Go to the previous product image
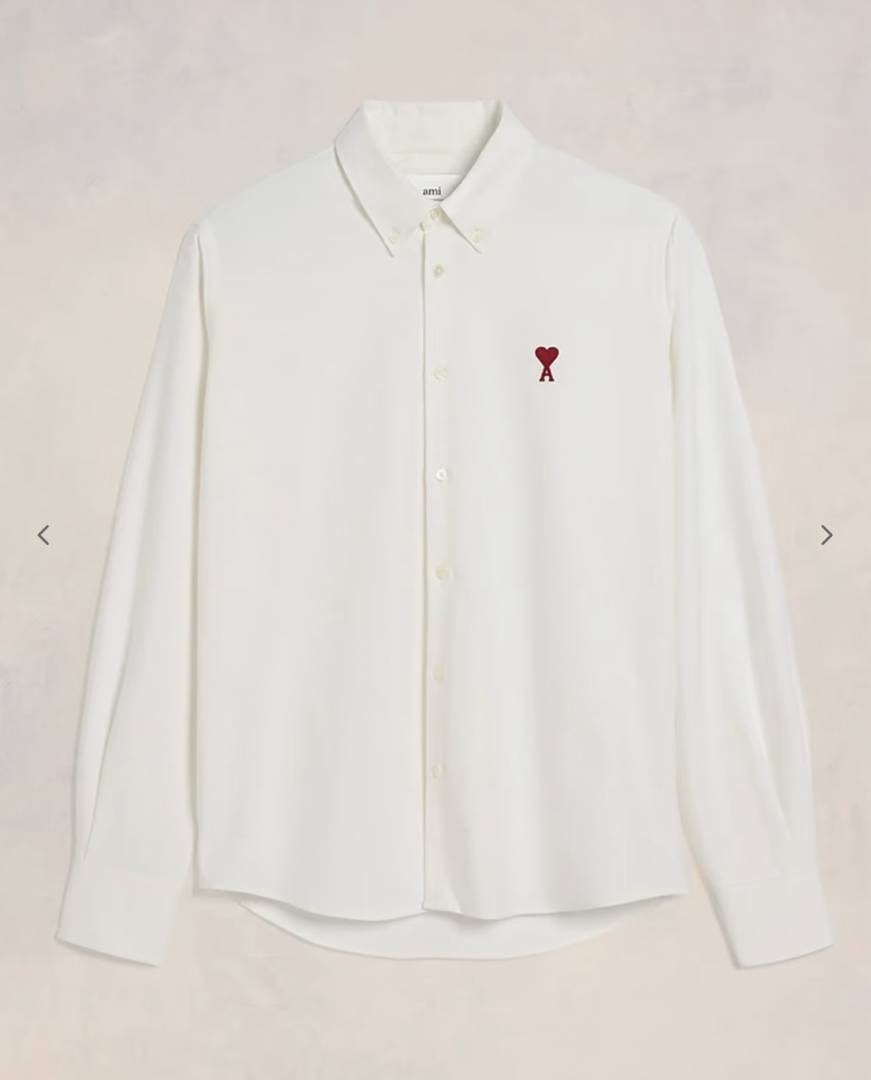 click(43, 535)
